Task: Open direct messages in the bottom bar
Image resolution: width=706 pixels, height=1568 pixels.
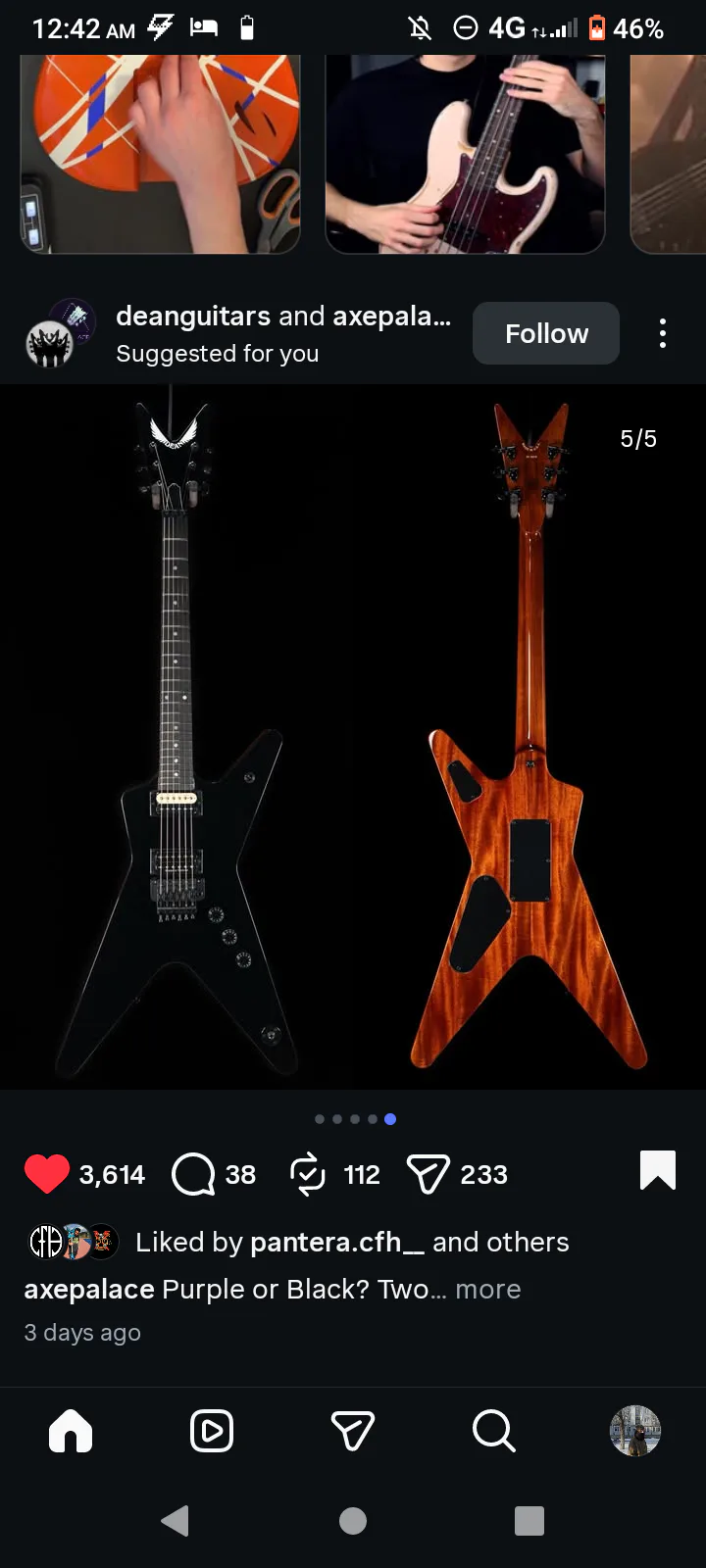Action: [353, 1431]
